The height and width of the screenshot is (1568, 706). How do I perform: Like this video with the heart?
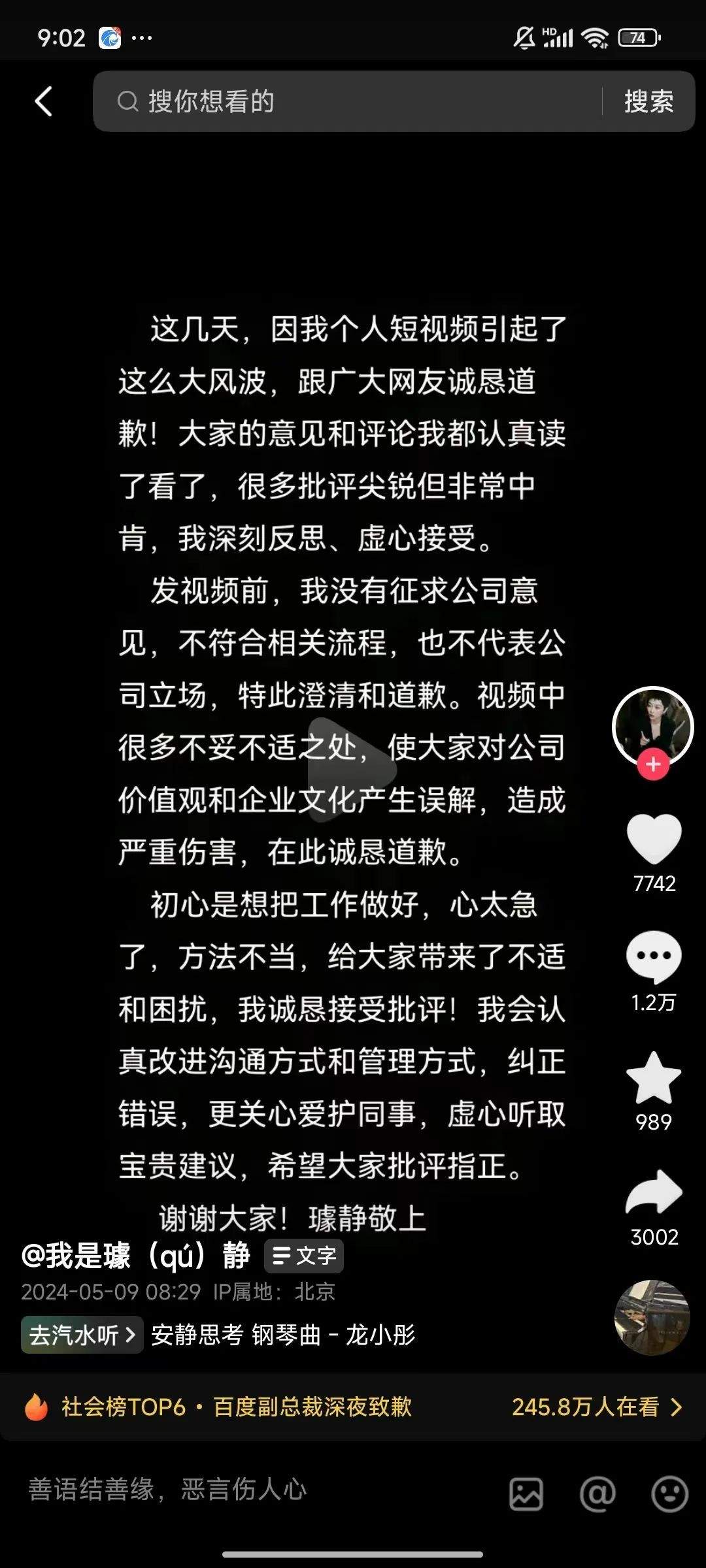pos(654,840)
